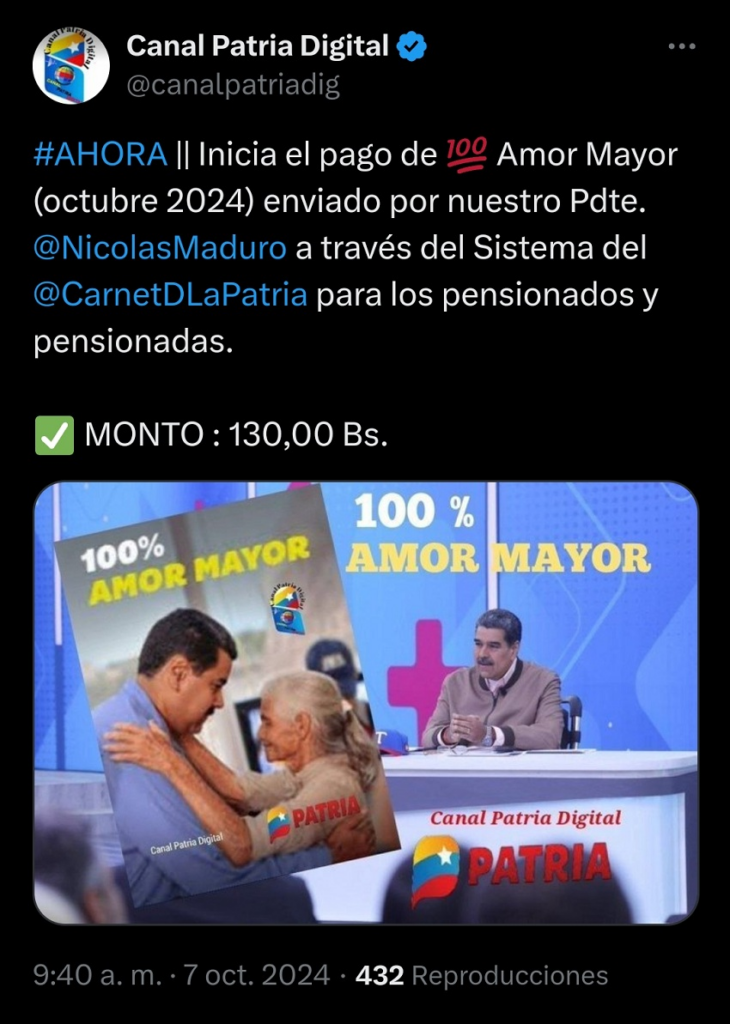Open the #AHORA hashtag
This screenshot has height=1024, width=730.
(x=100, y=155)
